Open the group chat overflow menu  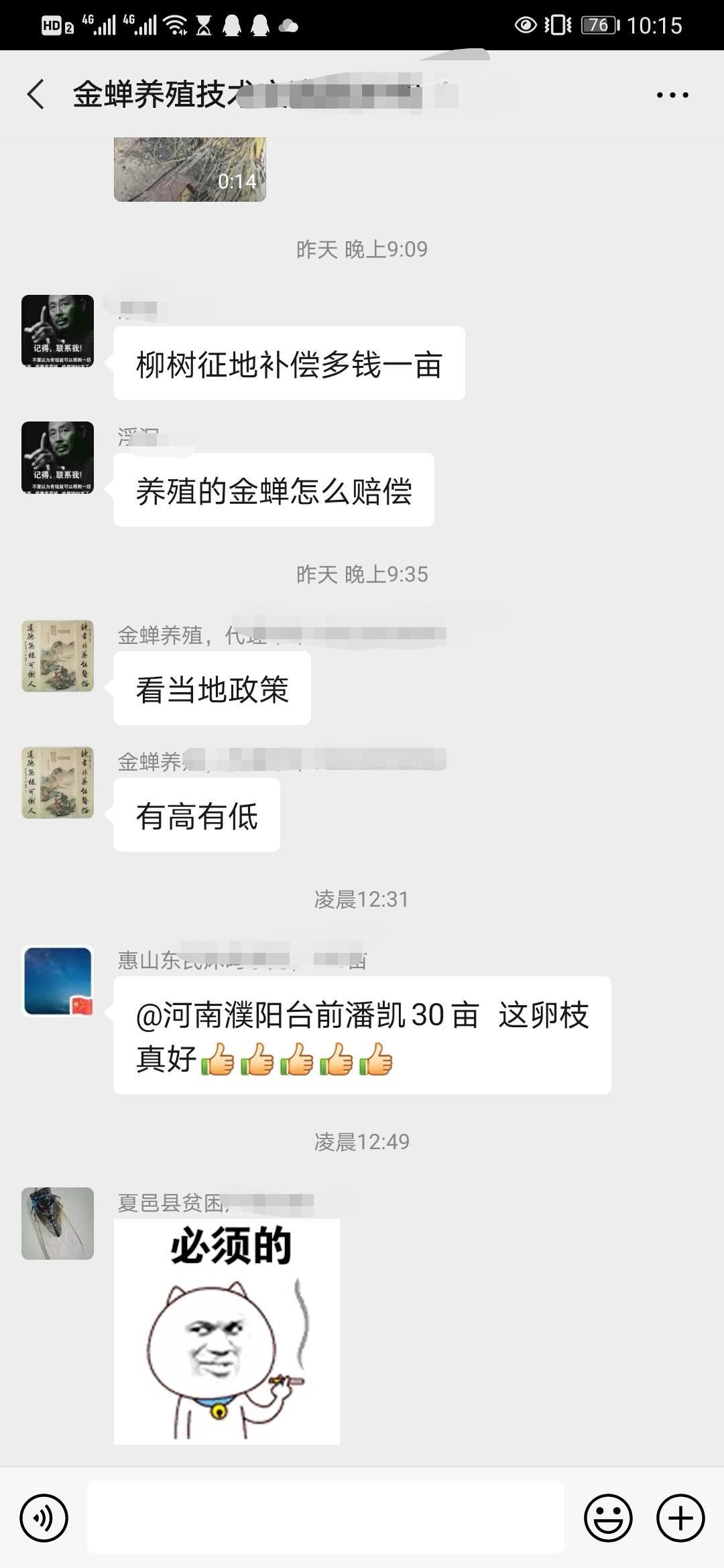click(x=672, y=95)
